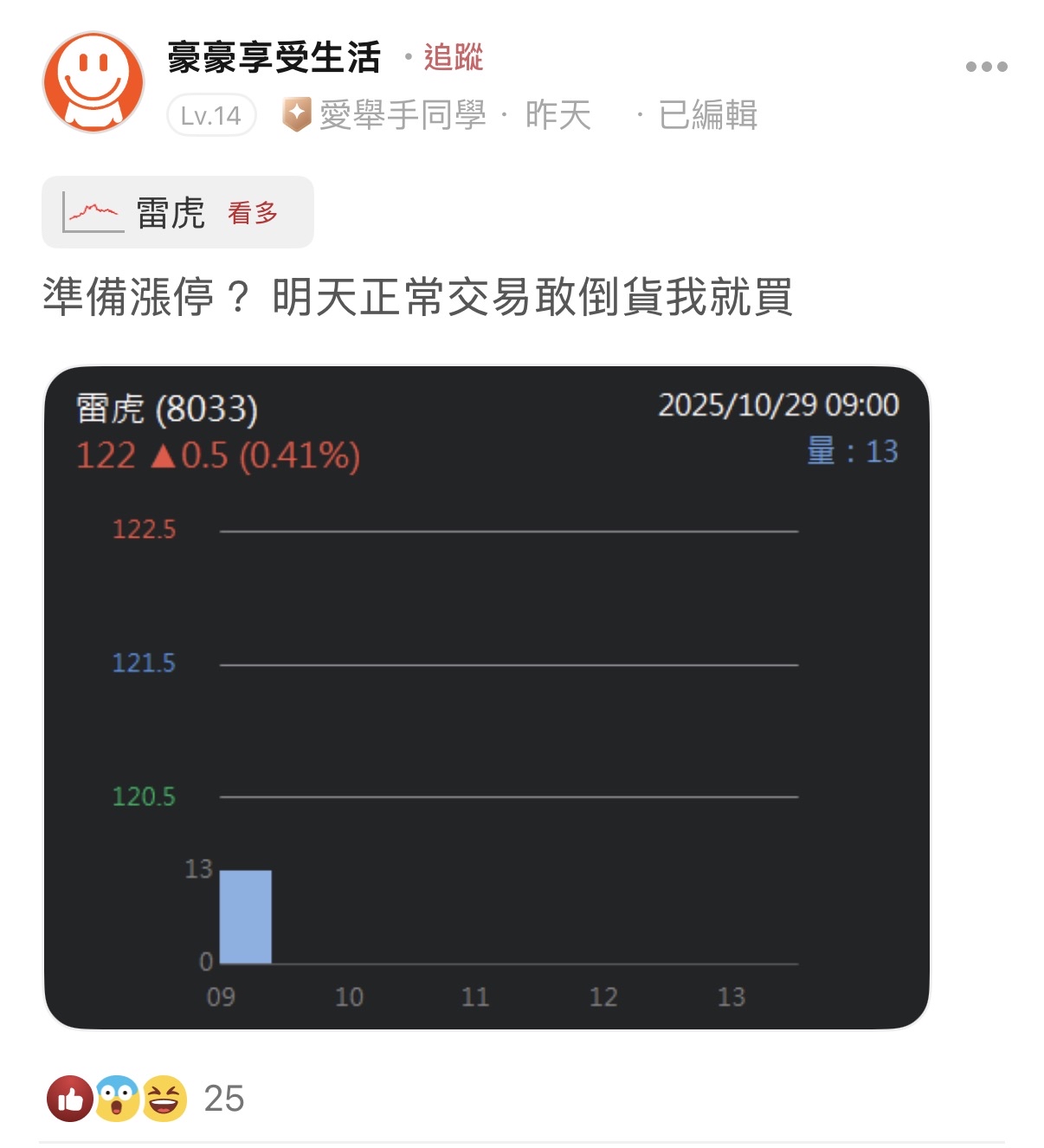The height and width of the screenshot is (1148, 1044).
Task: Open 豪豪享受生活's profile avatar
Action: pos(93,82)
